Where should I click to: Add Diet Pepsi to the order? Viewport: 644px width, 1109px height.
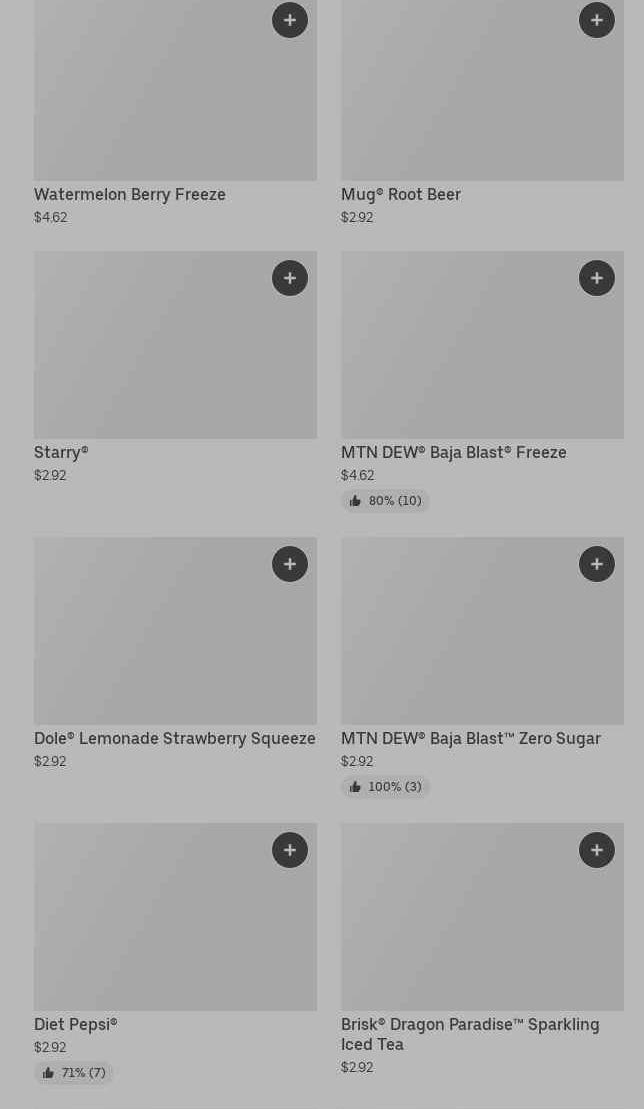(290, 850)
